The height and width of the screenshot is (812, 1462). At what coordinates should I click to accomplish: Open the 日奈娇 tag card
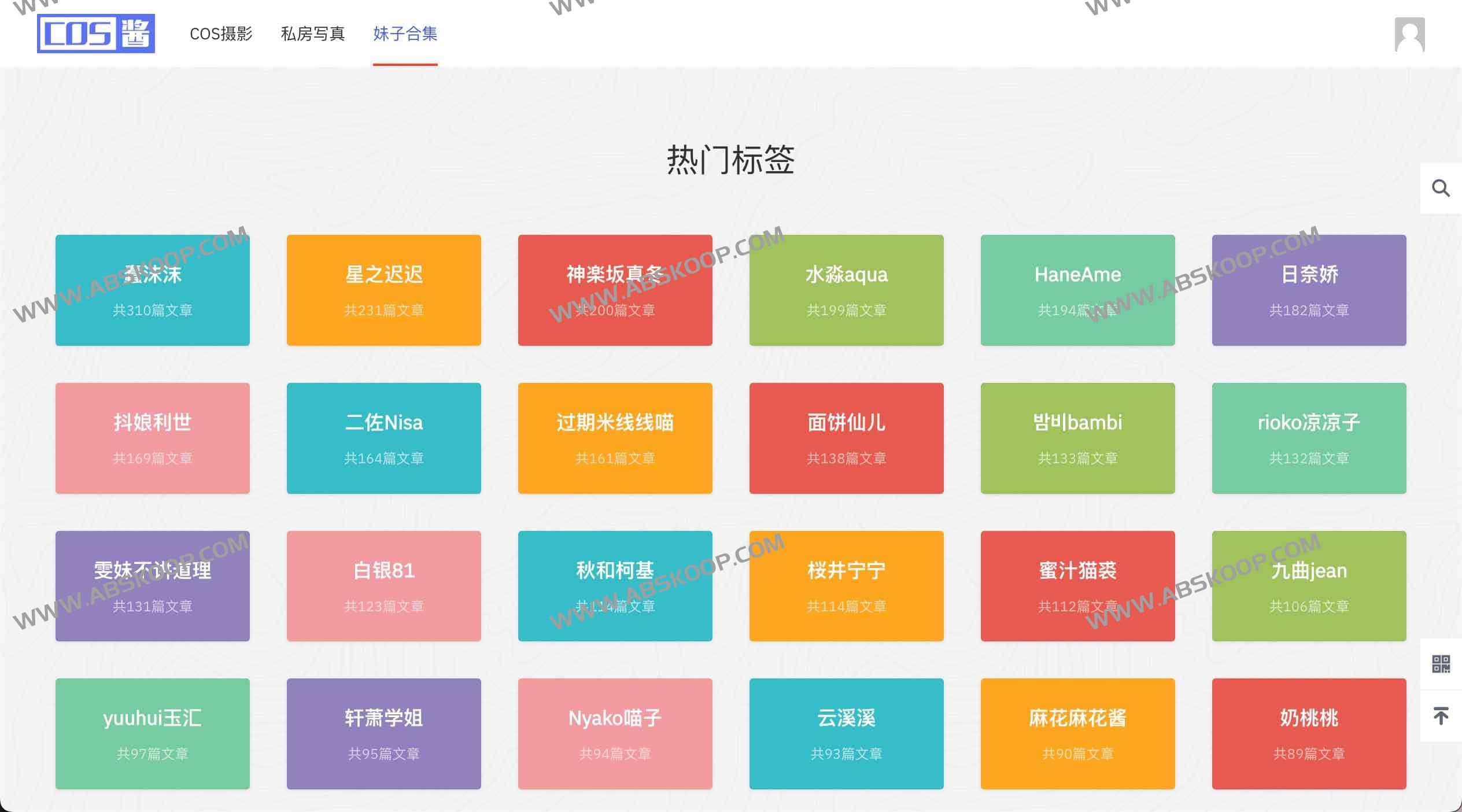[1309, 290]
